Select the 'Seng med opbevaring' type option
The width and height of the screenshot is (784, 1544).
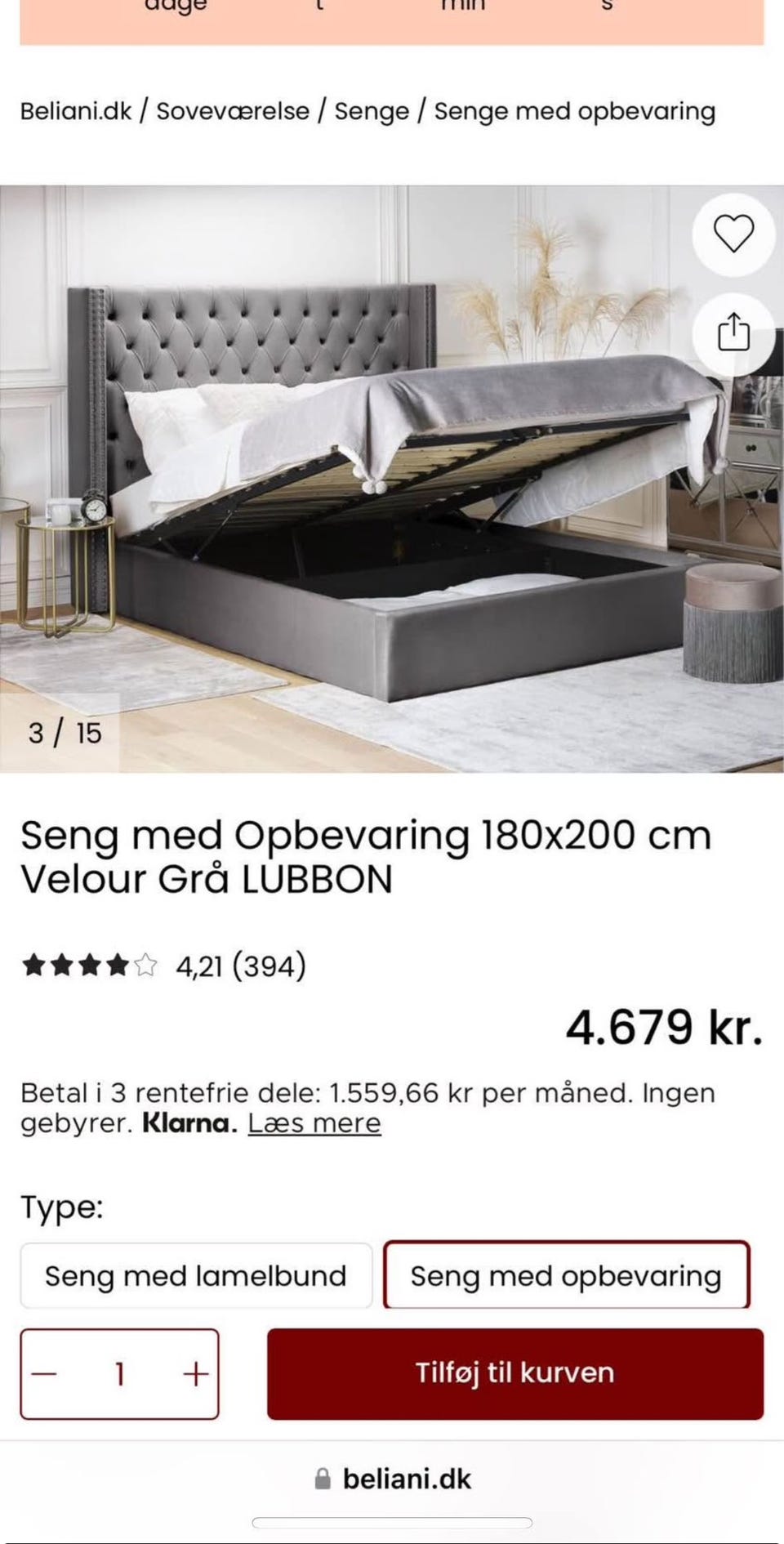566,1276
